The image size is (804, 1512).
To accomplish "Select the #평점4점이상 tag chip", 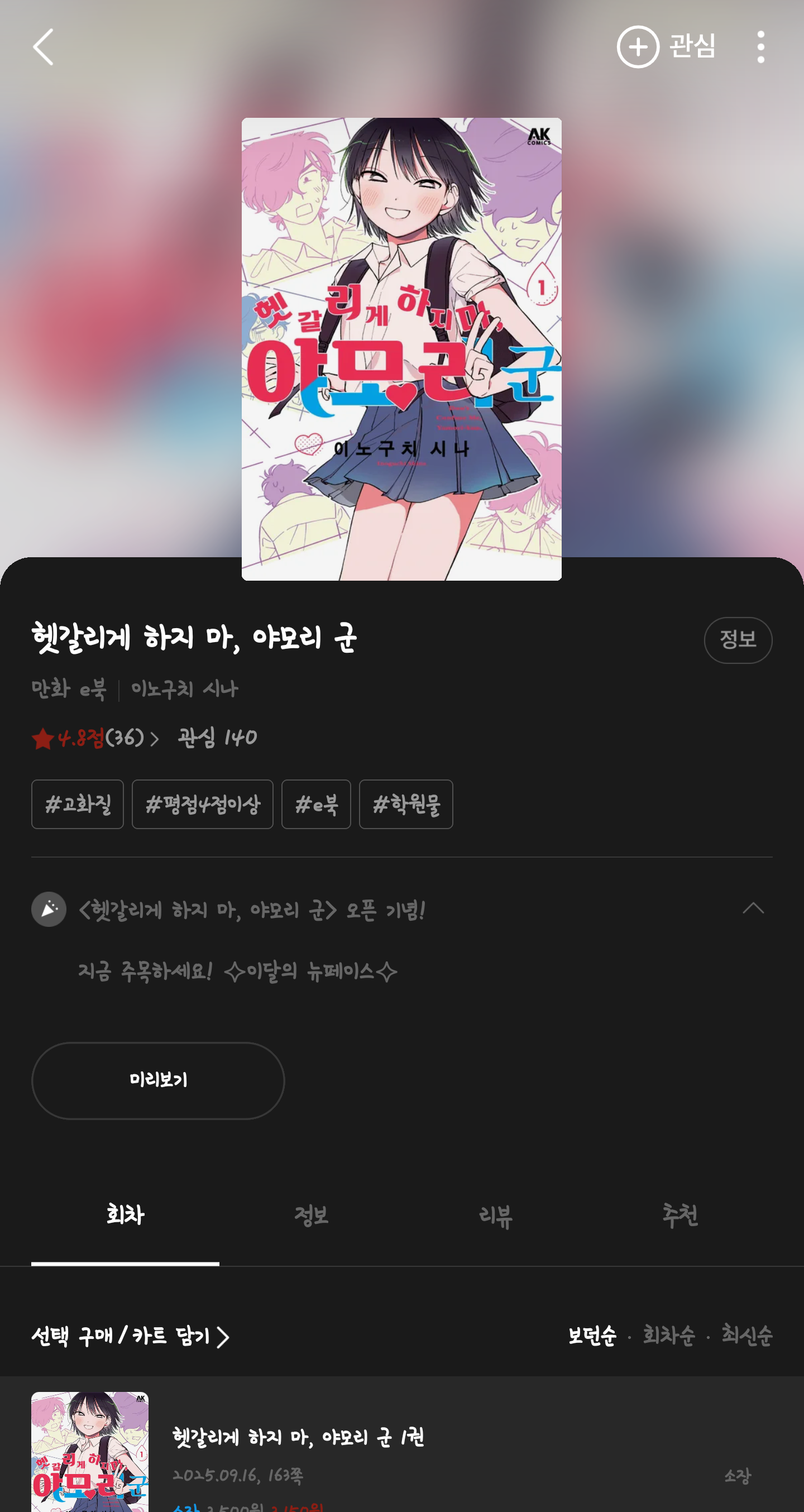I will pyautogui.click(x=203, y=804).
